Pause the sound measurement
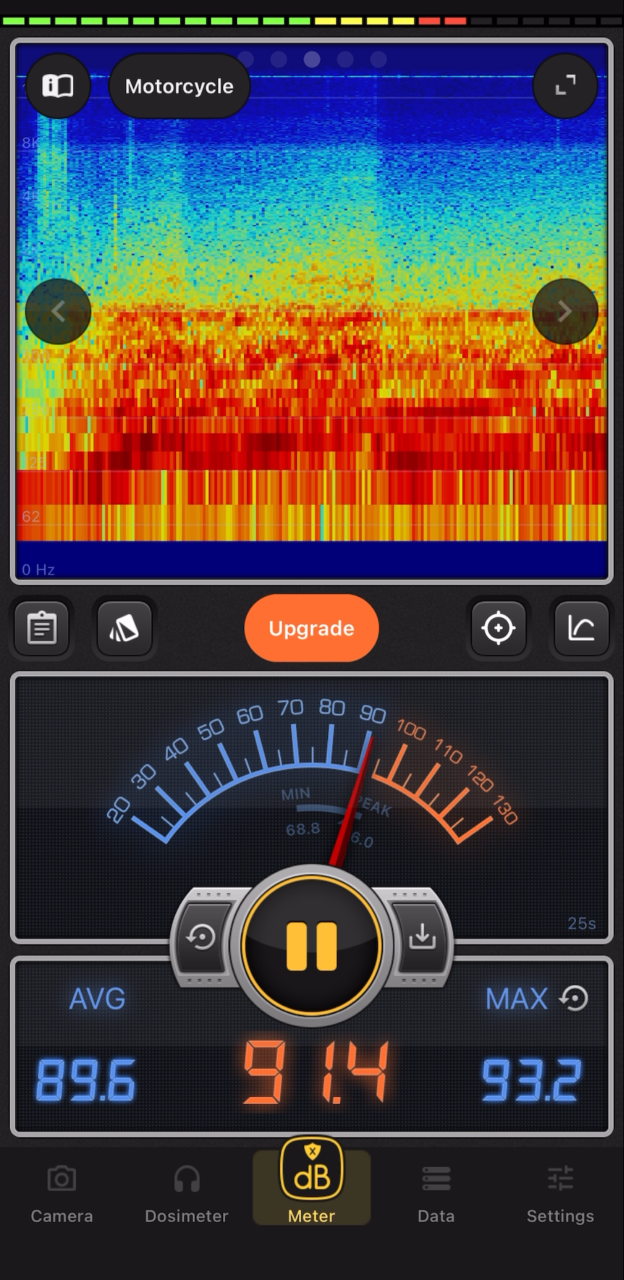624x1280 pixels. click(x=311, y=946)
